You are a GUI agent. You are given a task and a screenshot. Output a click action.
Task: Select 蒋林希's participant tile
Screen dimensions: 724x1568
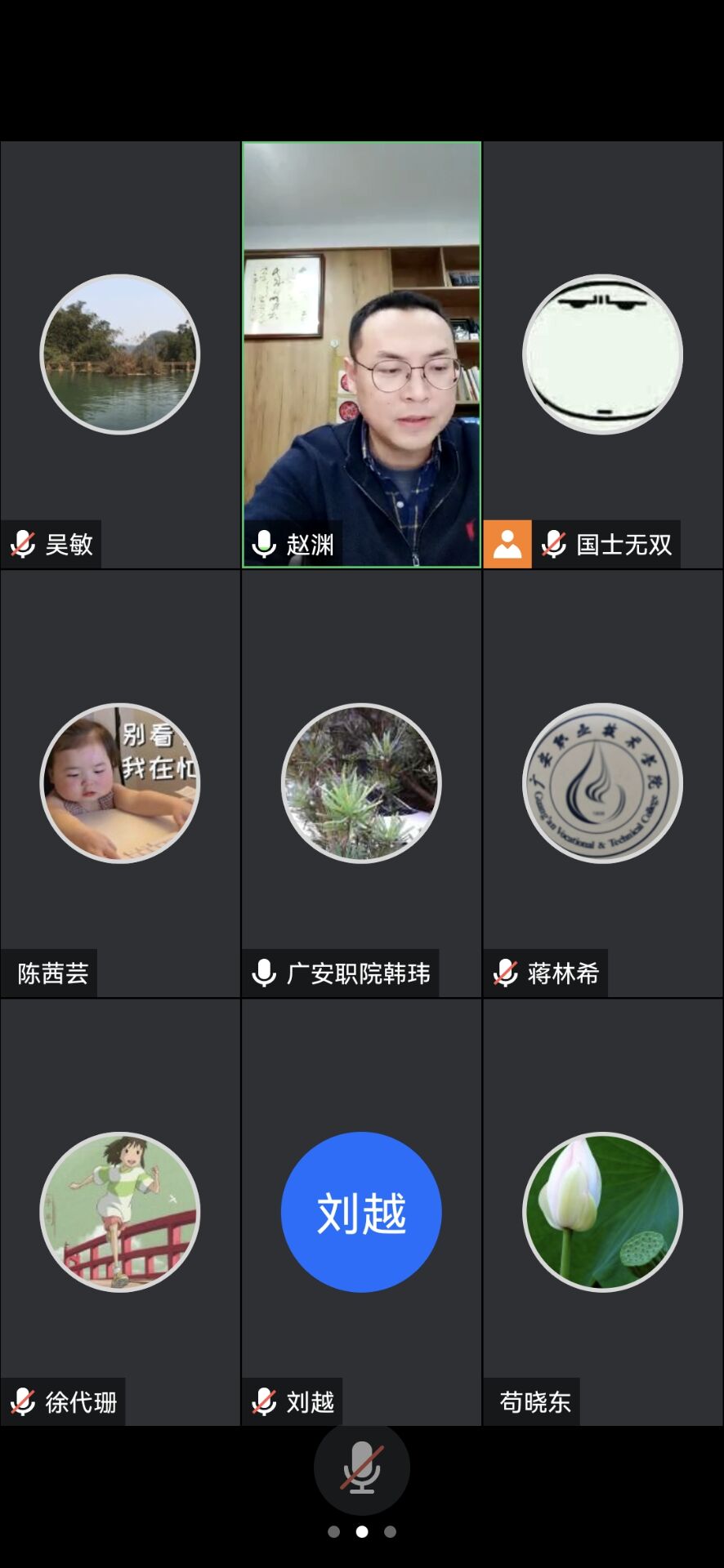[602, 782]
